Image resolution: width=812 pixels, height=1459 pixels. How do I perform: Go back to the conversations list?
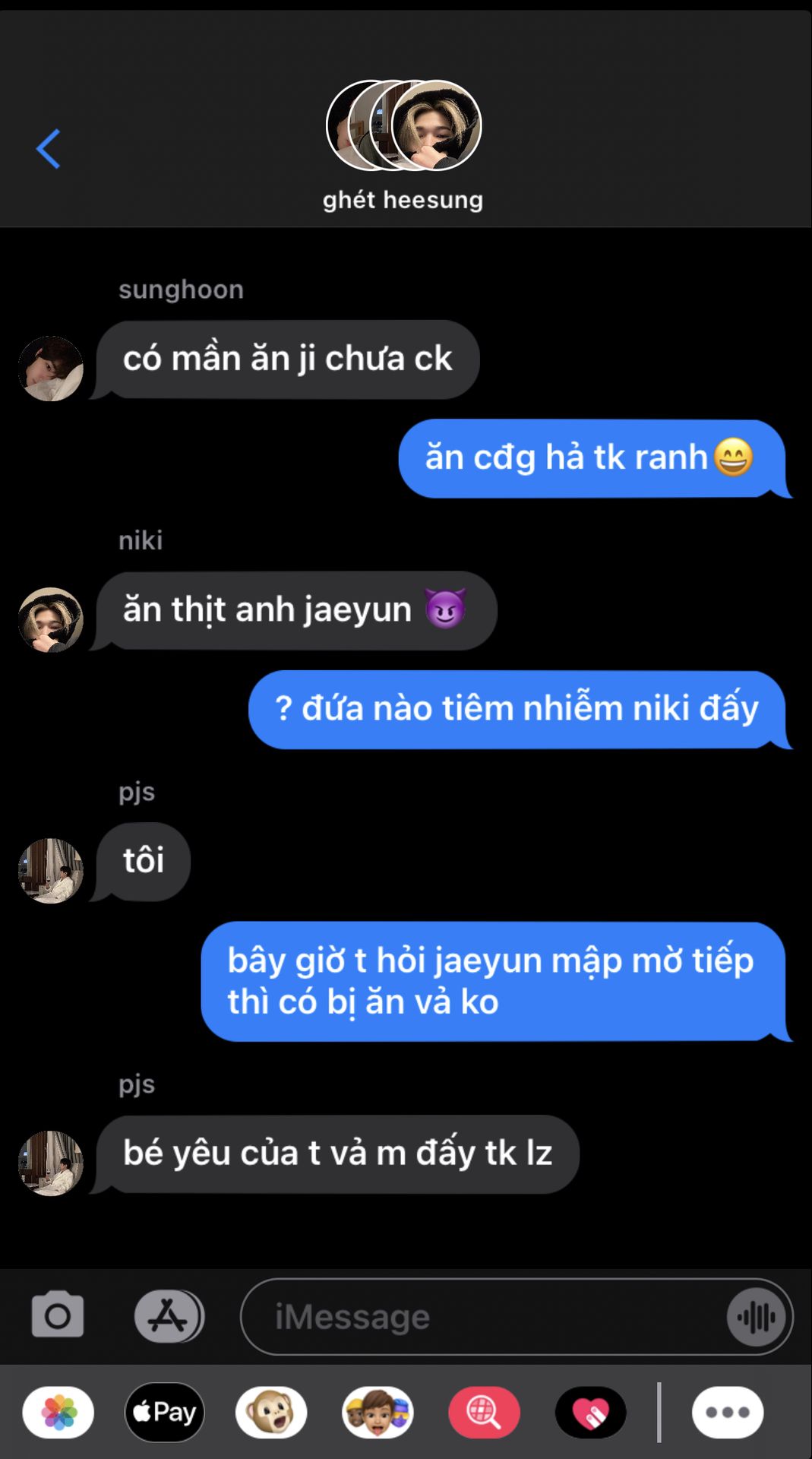pyautogui.click(x=48, y=148)
